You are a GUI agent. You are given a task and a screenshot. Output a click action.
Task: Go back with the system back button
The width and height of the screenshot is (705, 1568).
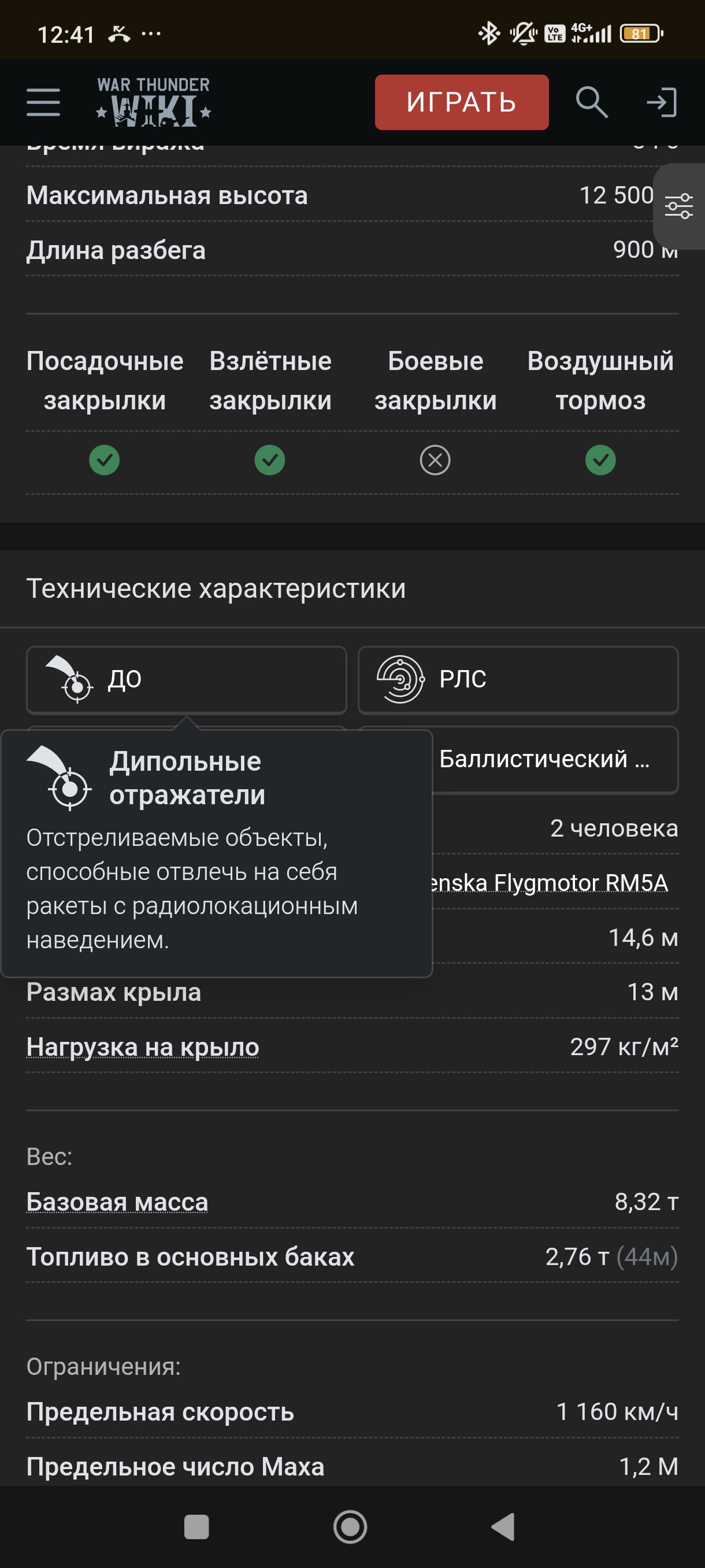point(503,1526)
